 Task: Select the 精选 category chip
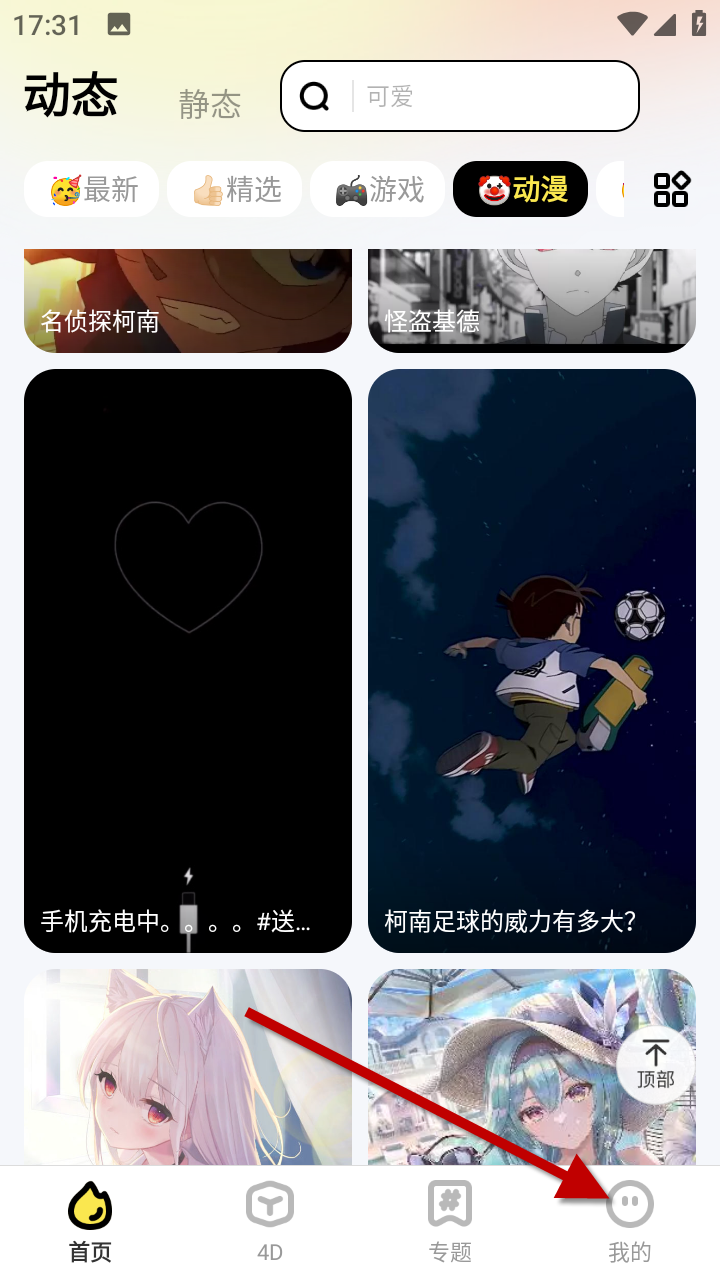pyautogui.click(x=235, y=190)
